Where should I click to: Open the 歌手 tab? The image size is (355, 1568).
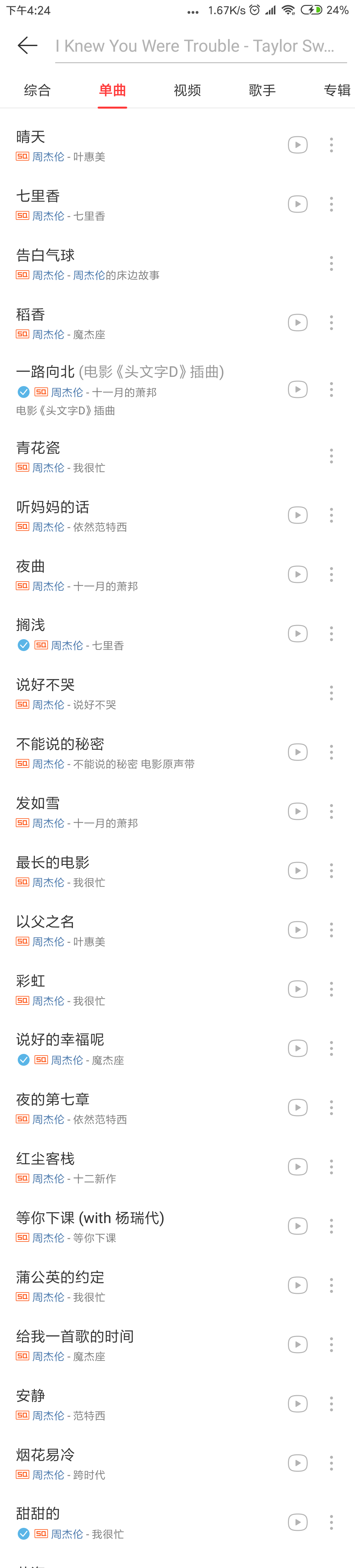coord(262,91)
